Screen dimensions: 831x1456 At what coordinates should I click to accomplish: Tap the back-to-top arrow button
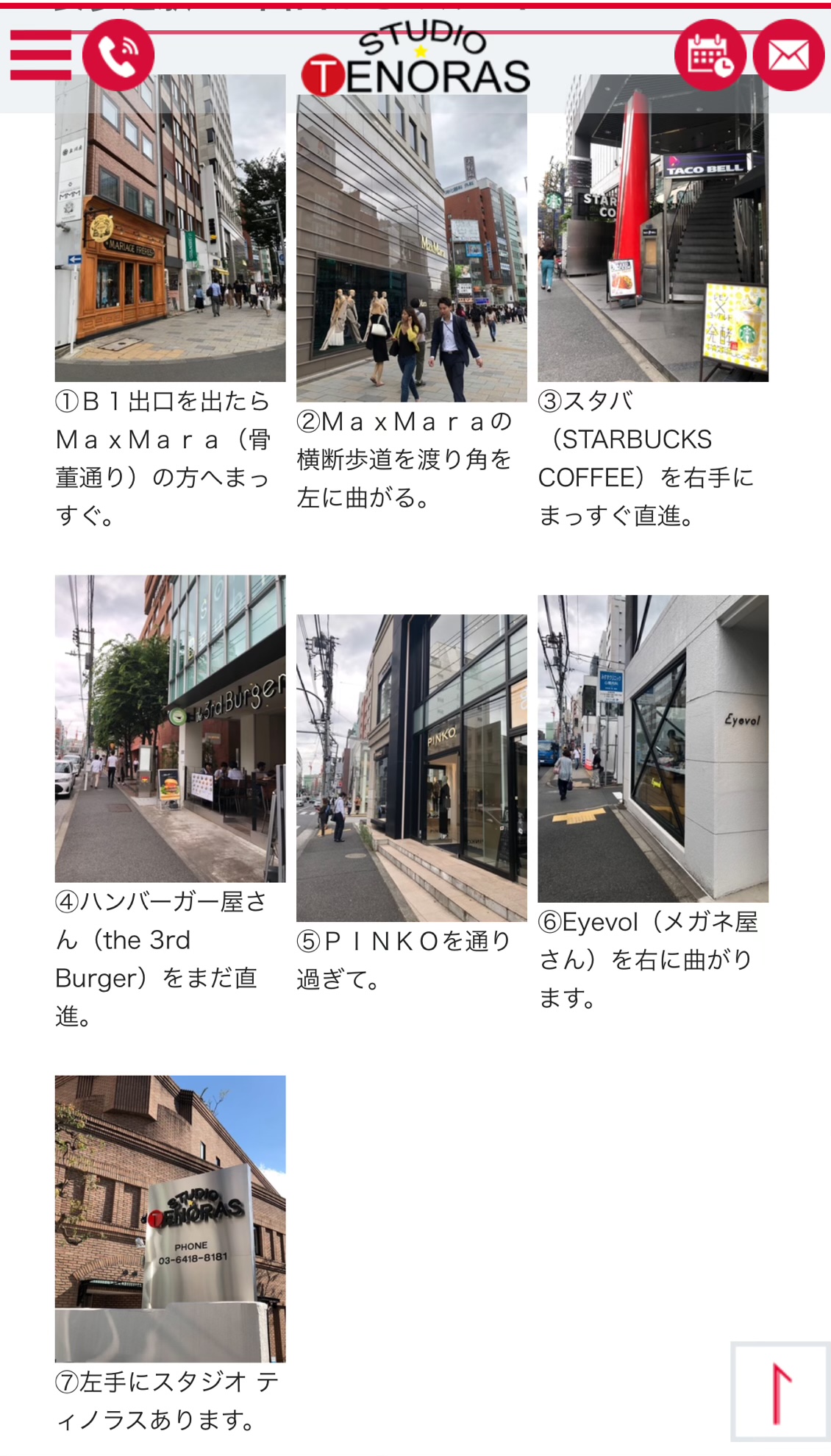780,1391
